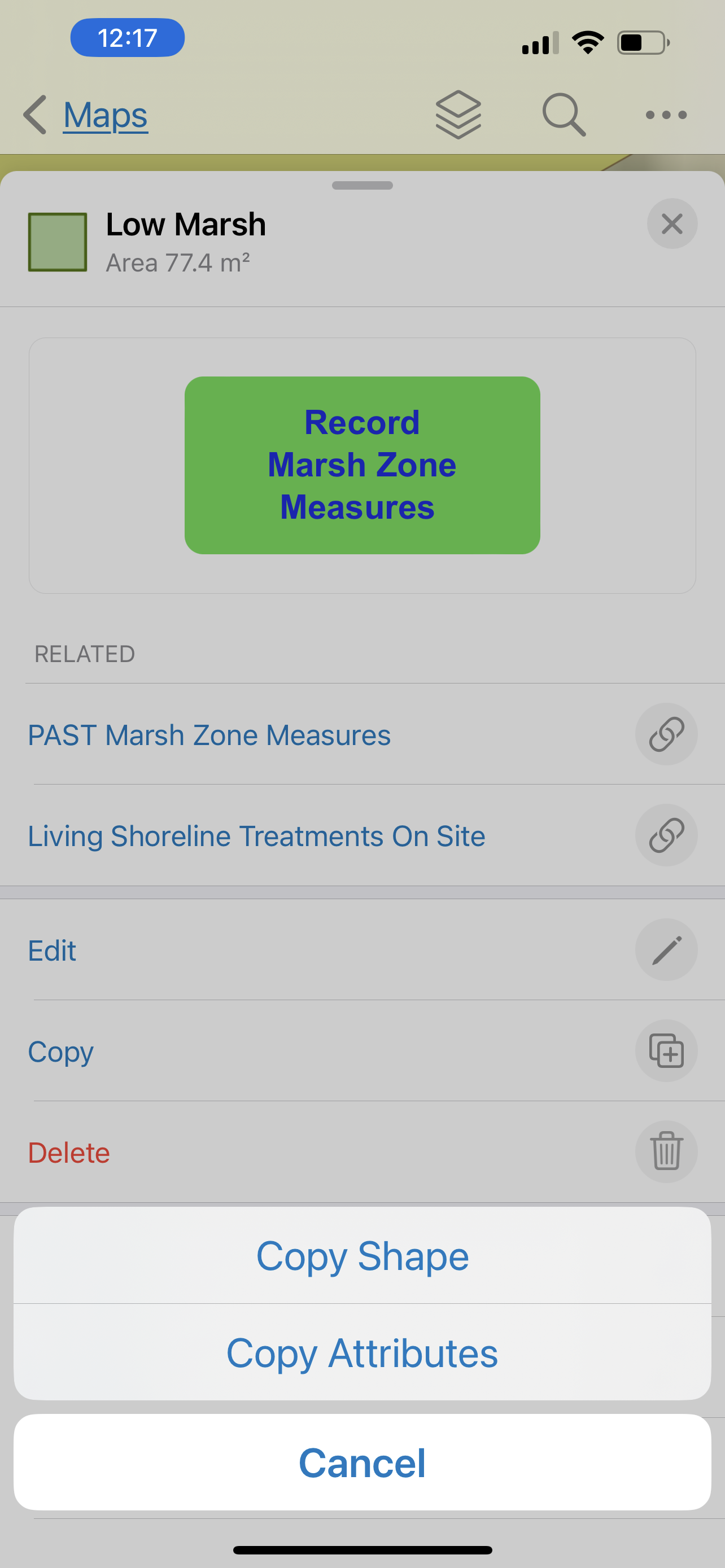Screen dimensions: 725x1568
Task: Open the three-dot overflow menu
Action: pyautogui.click(x=666, y=115)
